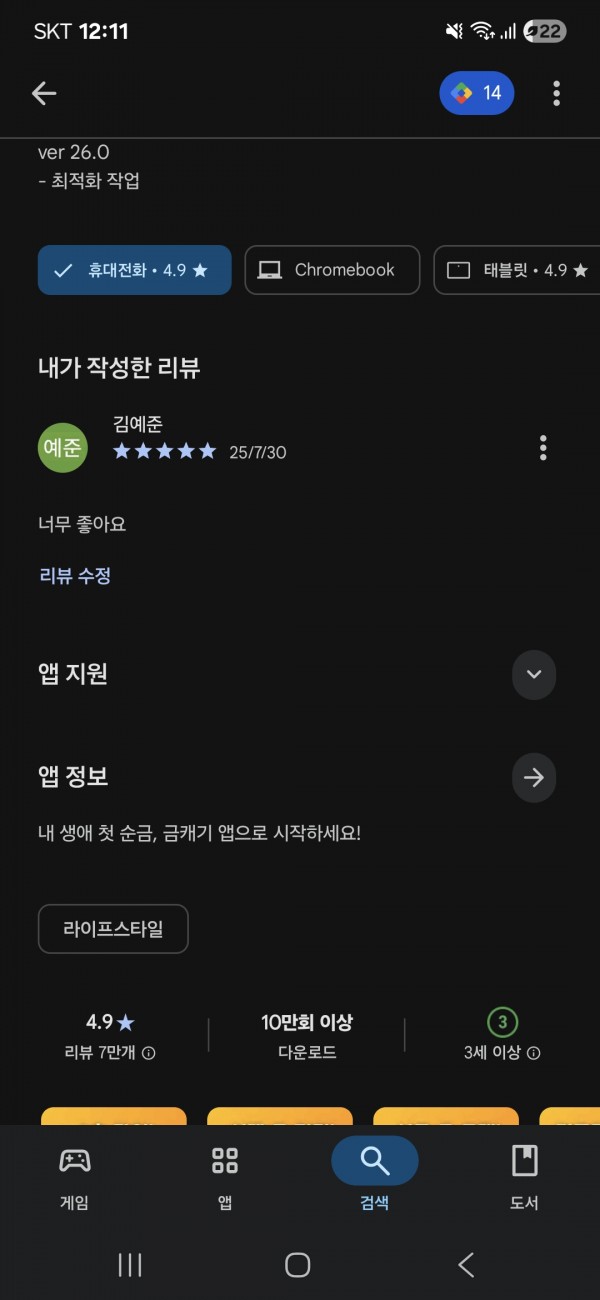View the 4.9 rating with 리뷰 7만개
Screen dimensions: 600x1300
[x=110, y=1036]
